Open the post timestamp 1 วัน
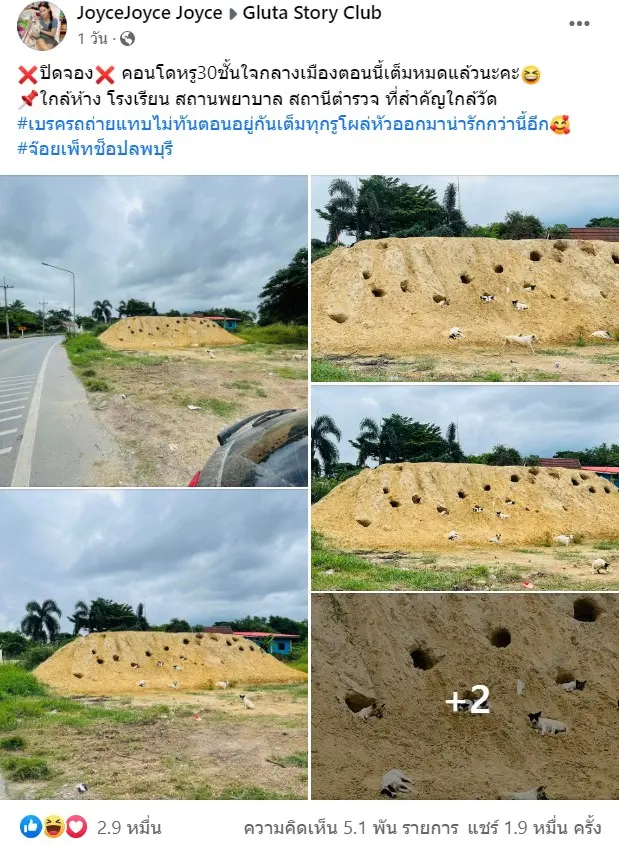Viewport: 619px width, 846px height. [x=91, y=39]
